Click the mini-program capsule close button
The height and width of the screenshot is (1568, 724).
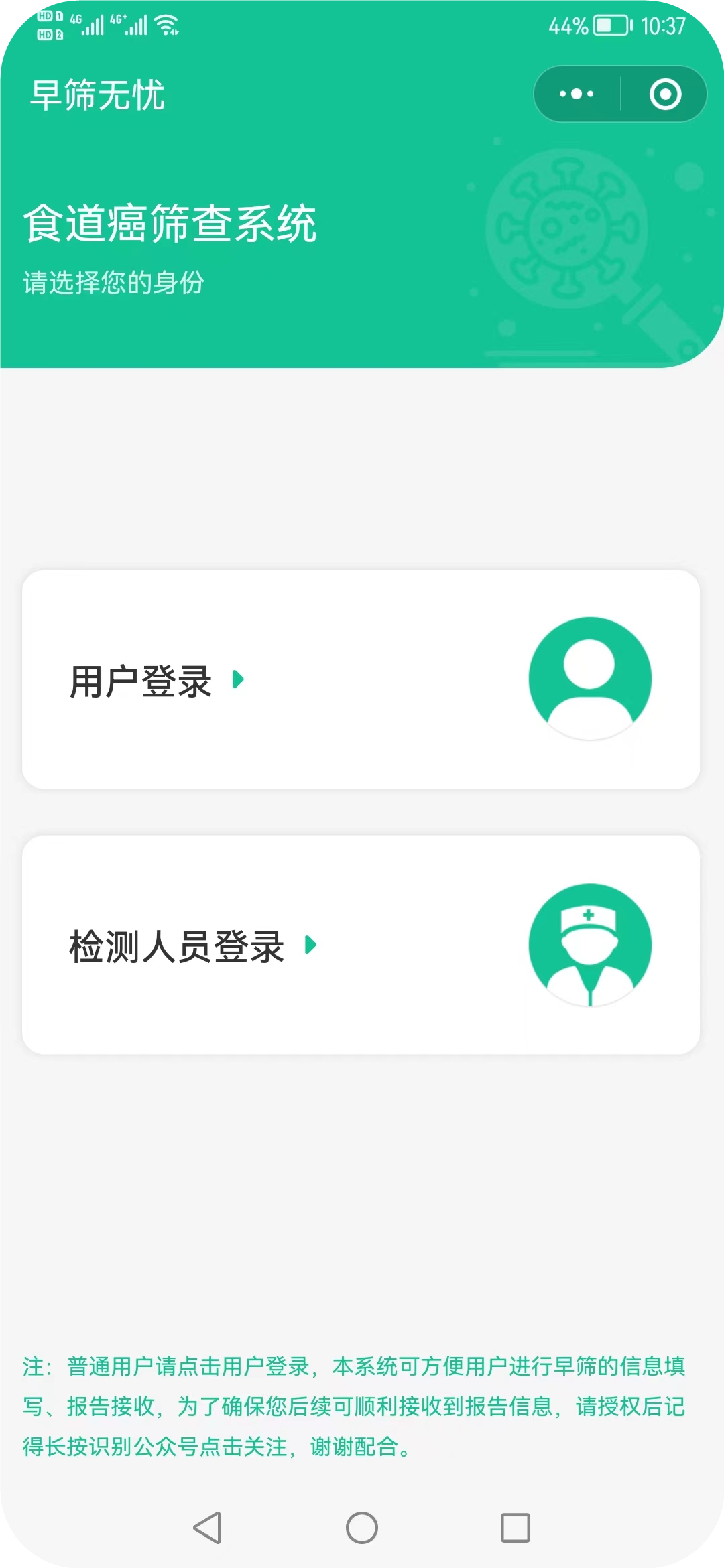[662, 94]
